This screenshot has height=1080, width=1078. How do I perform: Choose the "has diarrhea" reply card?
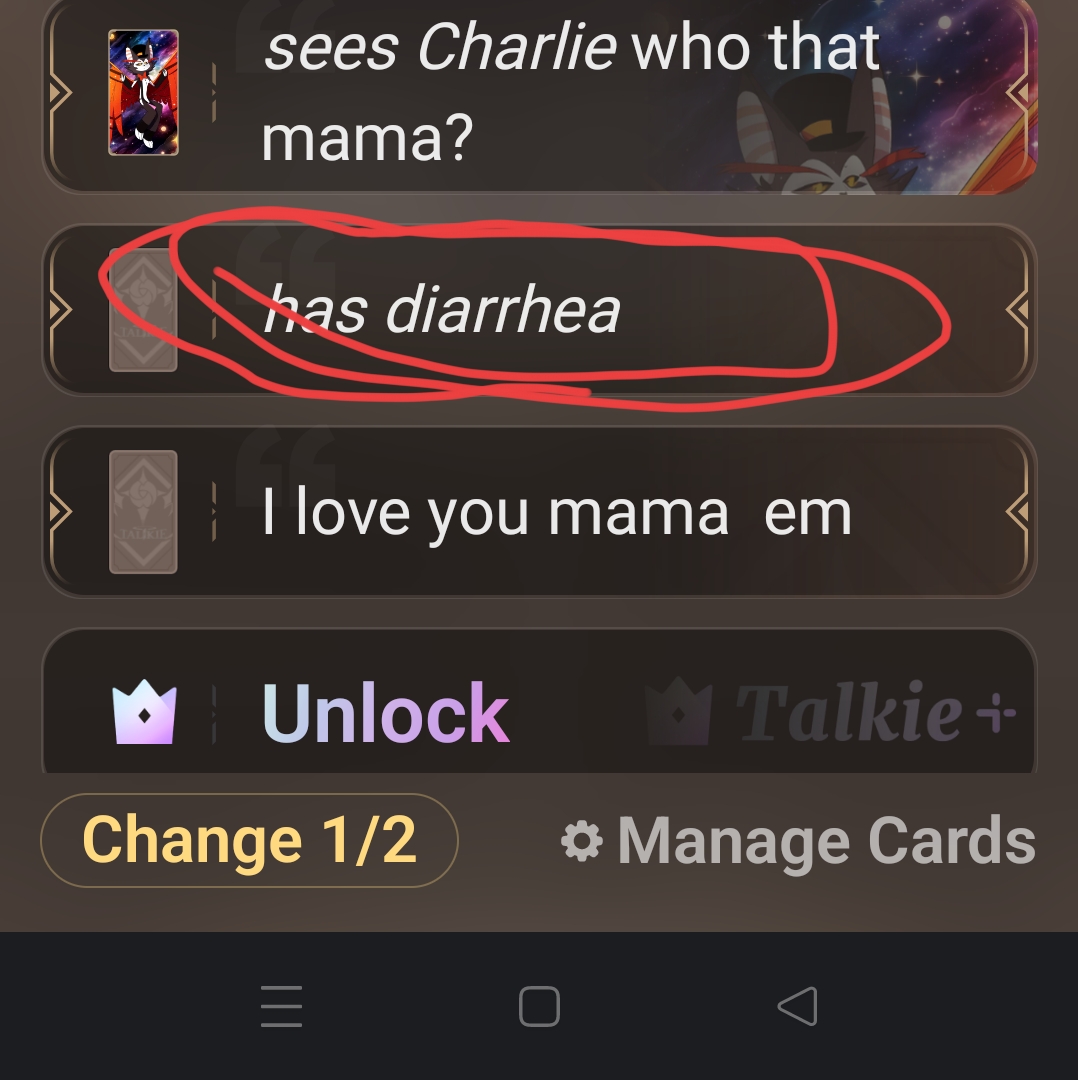pos(540,310)
